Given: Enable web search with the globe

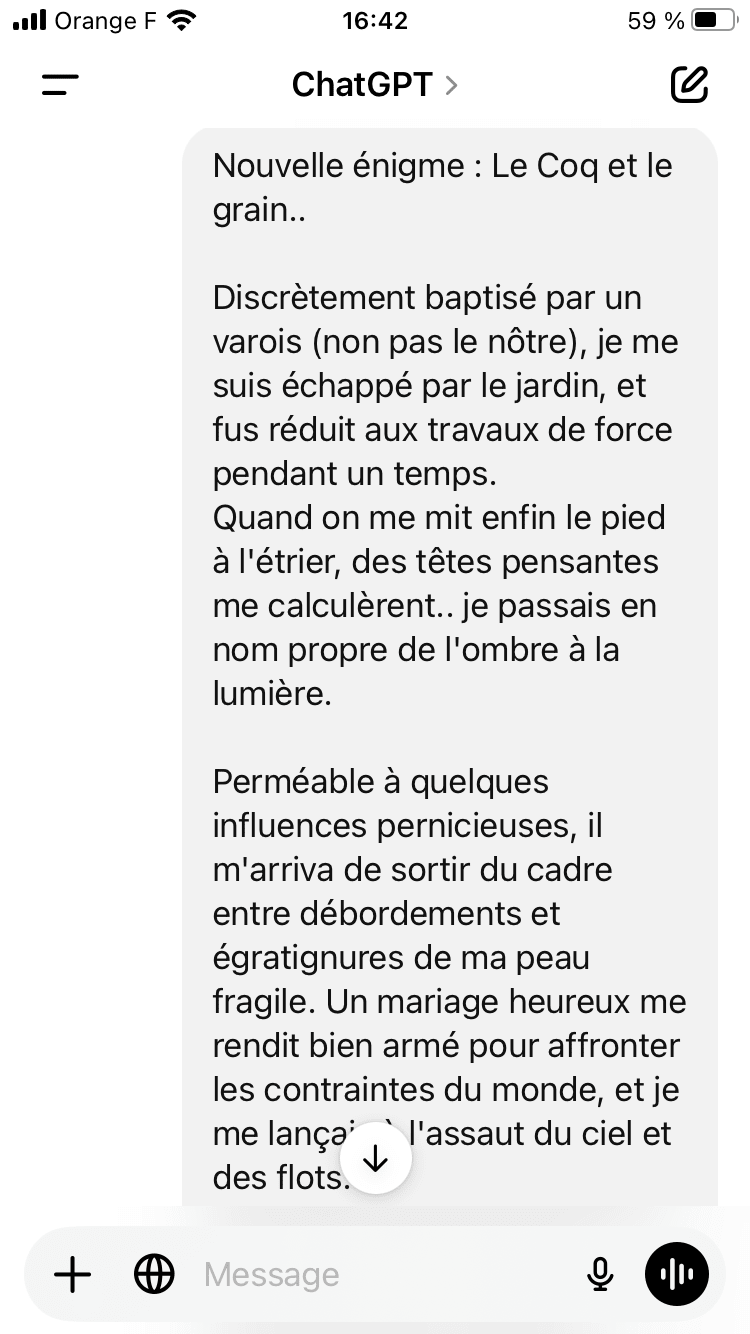Looking at the screenshot, I should click(154, 1274).
